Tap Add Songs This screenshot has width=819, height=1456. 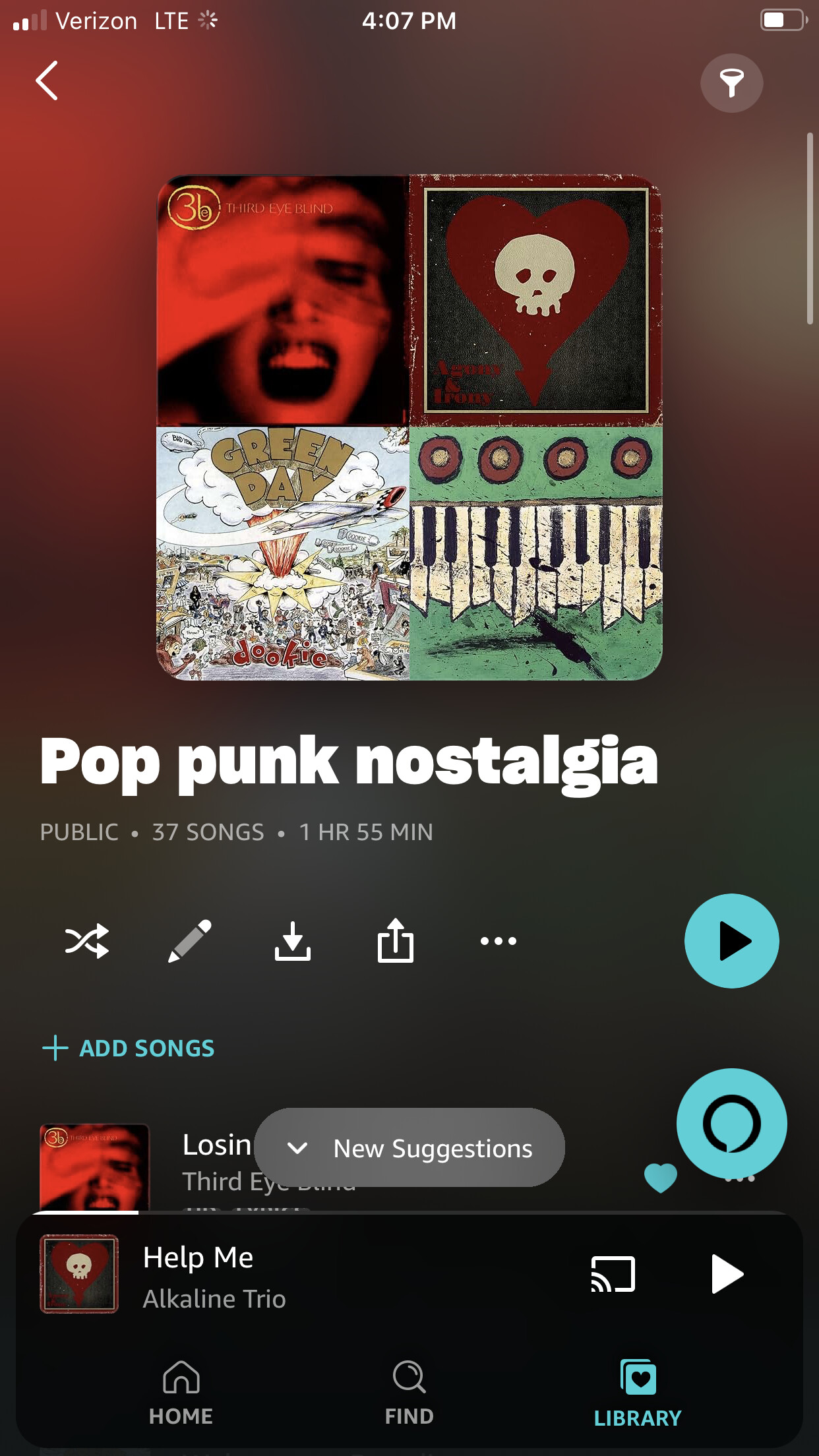click(x=129, y=1048)
